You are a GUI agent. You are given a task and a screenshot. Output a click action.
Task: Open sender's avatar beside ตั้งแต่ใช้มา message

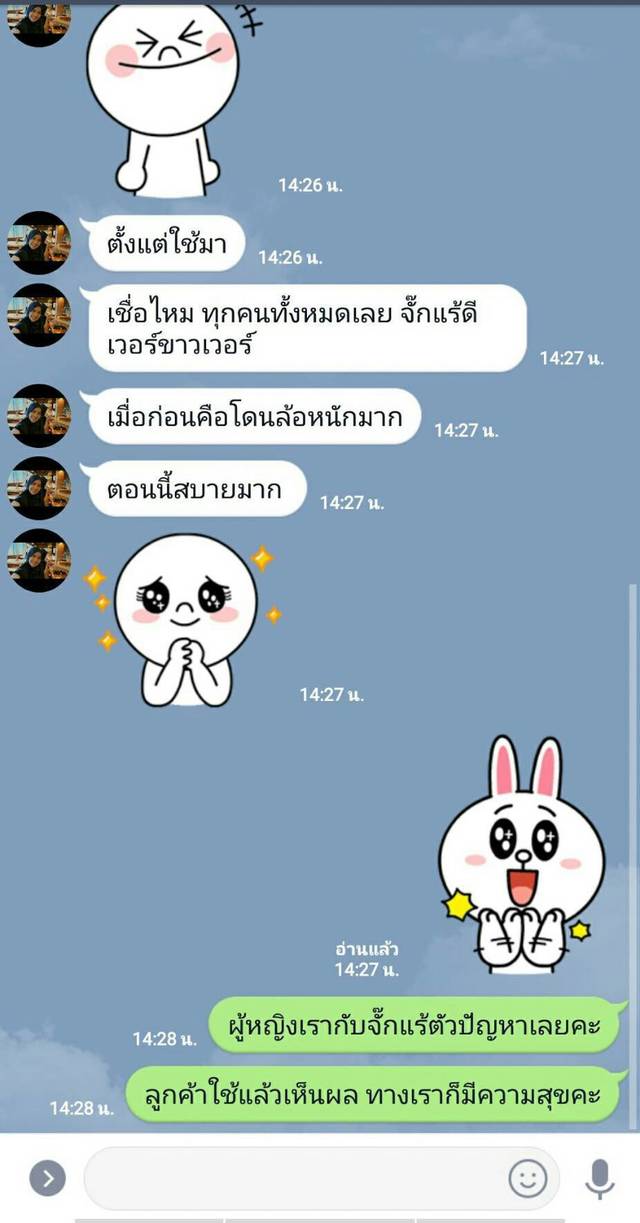40,243
